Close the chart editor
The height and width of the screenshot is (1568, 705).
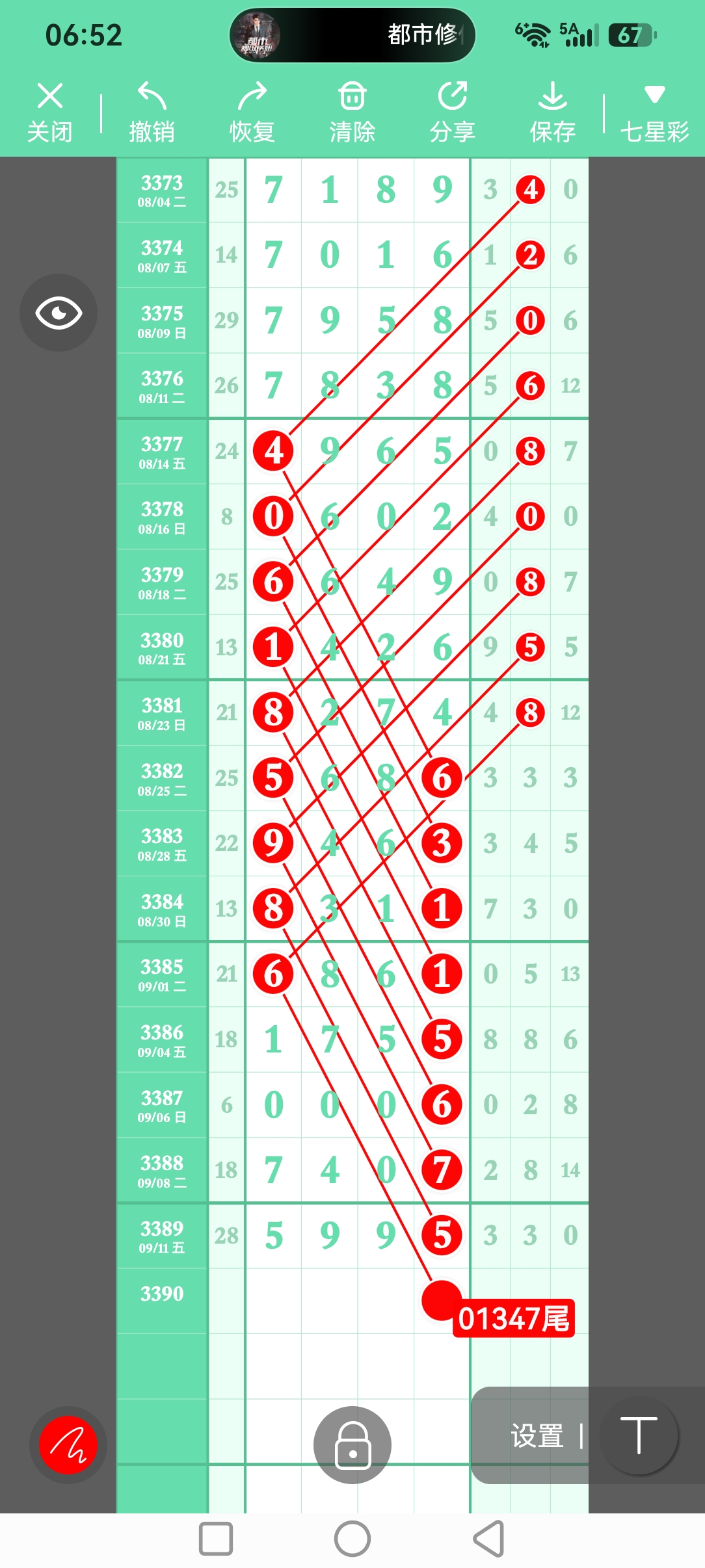49,112
